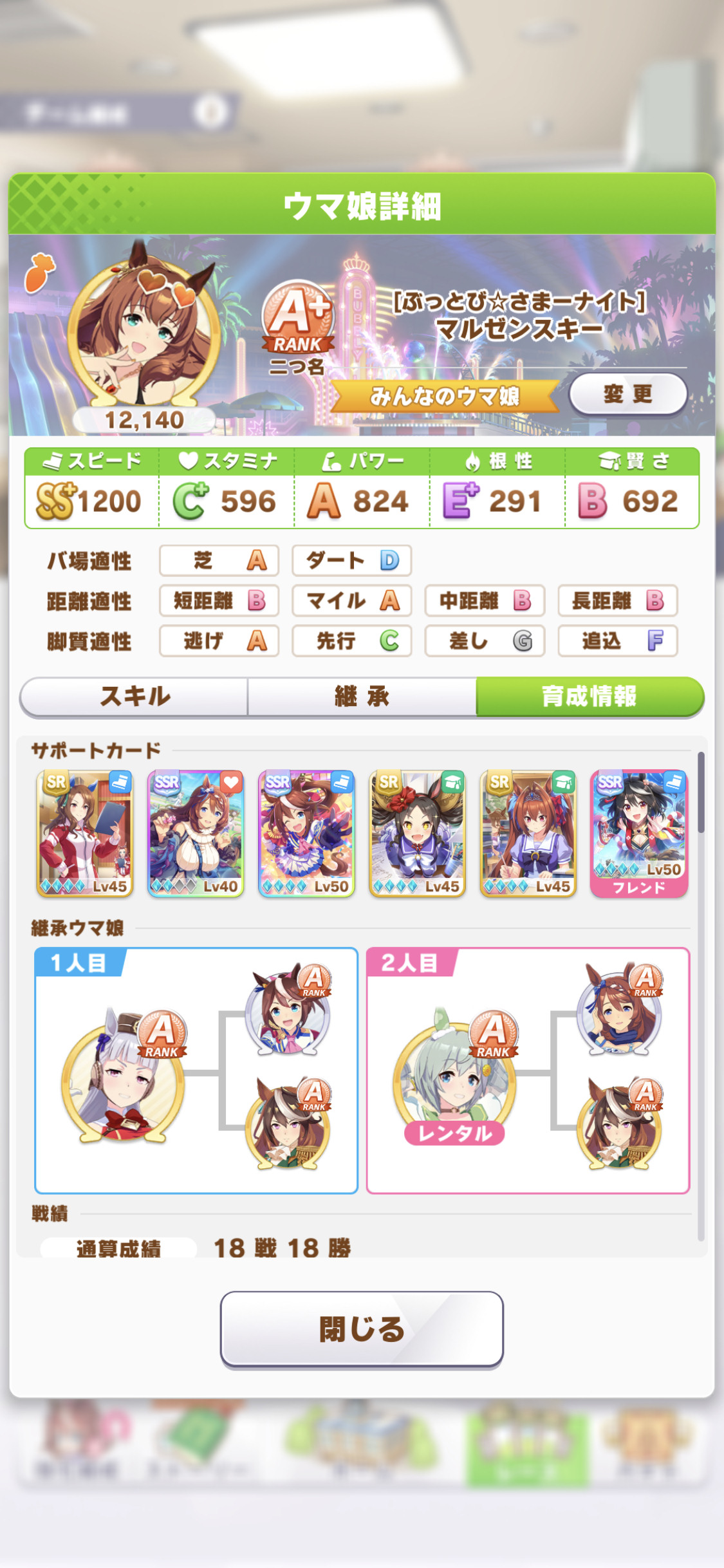Select the 育成情報 tab
This screenshot has height=1568, width=724.
(x=589, y=696)
